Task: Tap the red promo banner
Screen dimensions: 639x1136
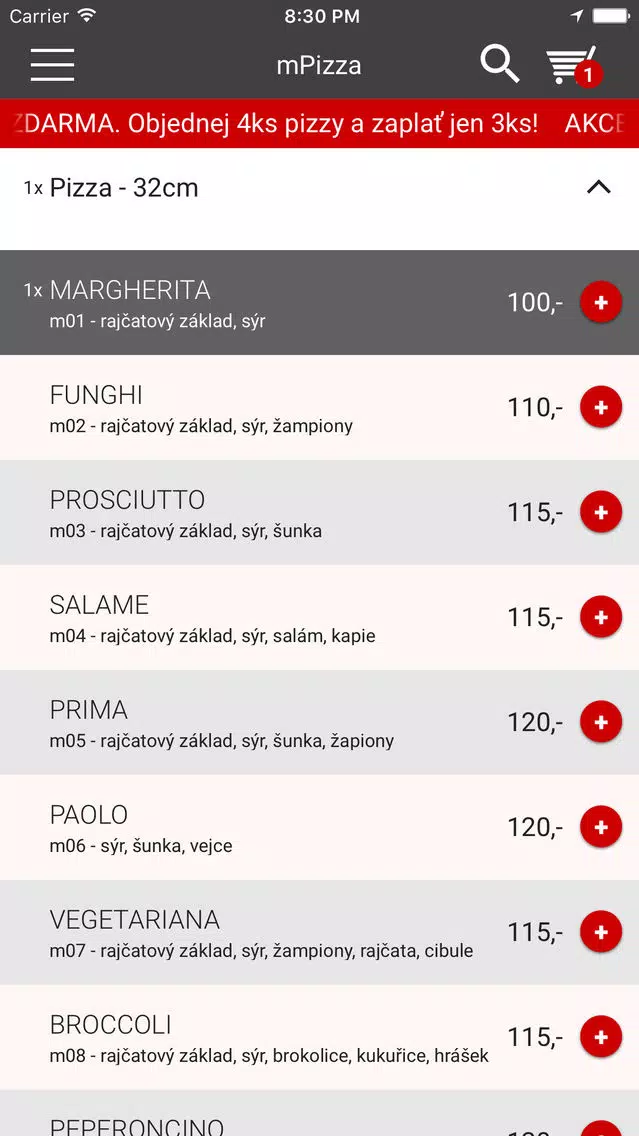Action: tap(319, 123)
